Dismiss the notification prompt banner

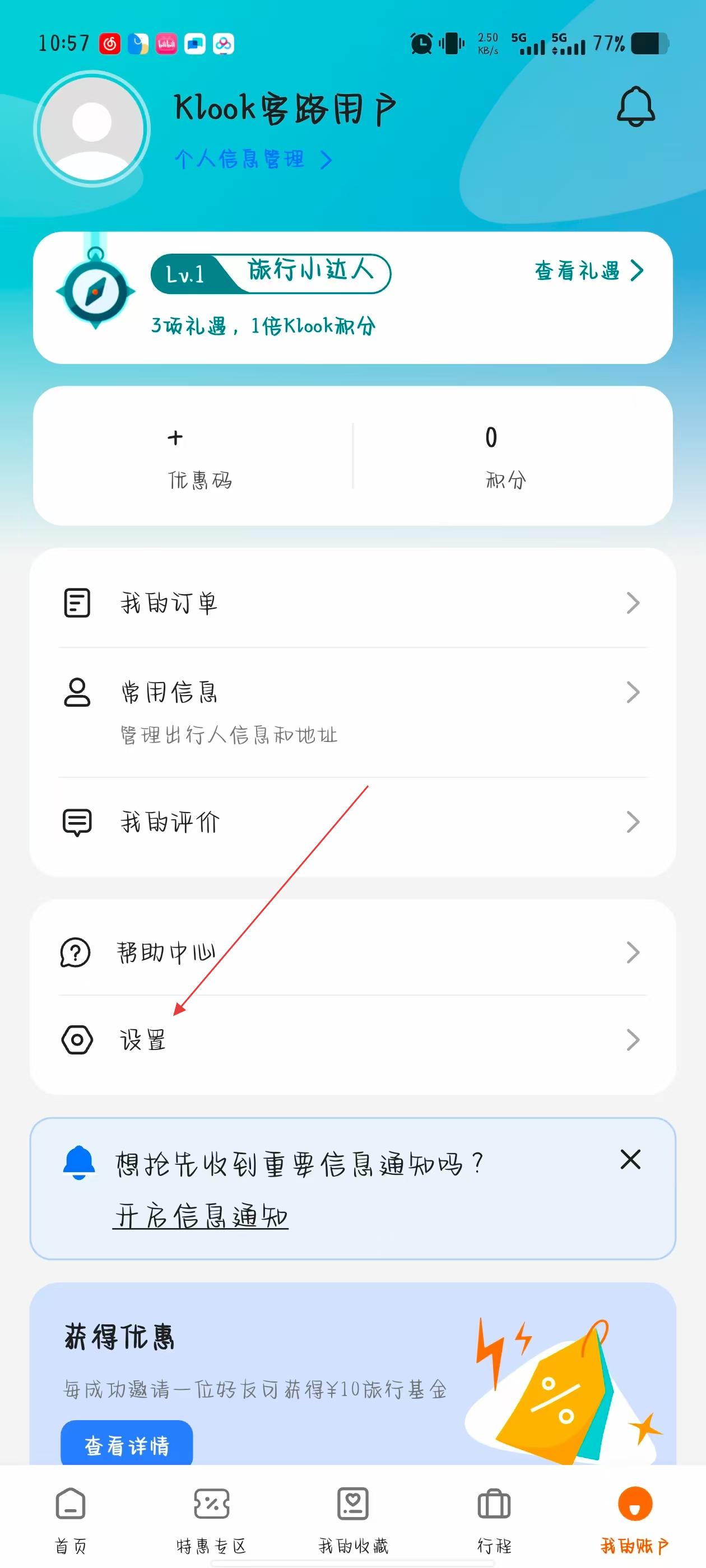pos(630,1160)
